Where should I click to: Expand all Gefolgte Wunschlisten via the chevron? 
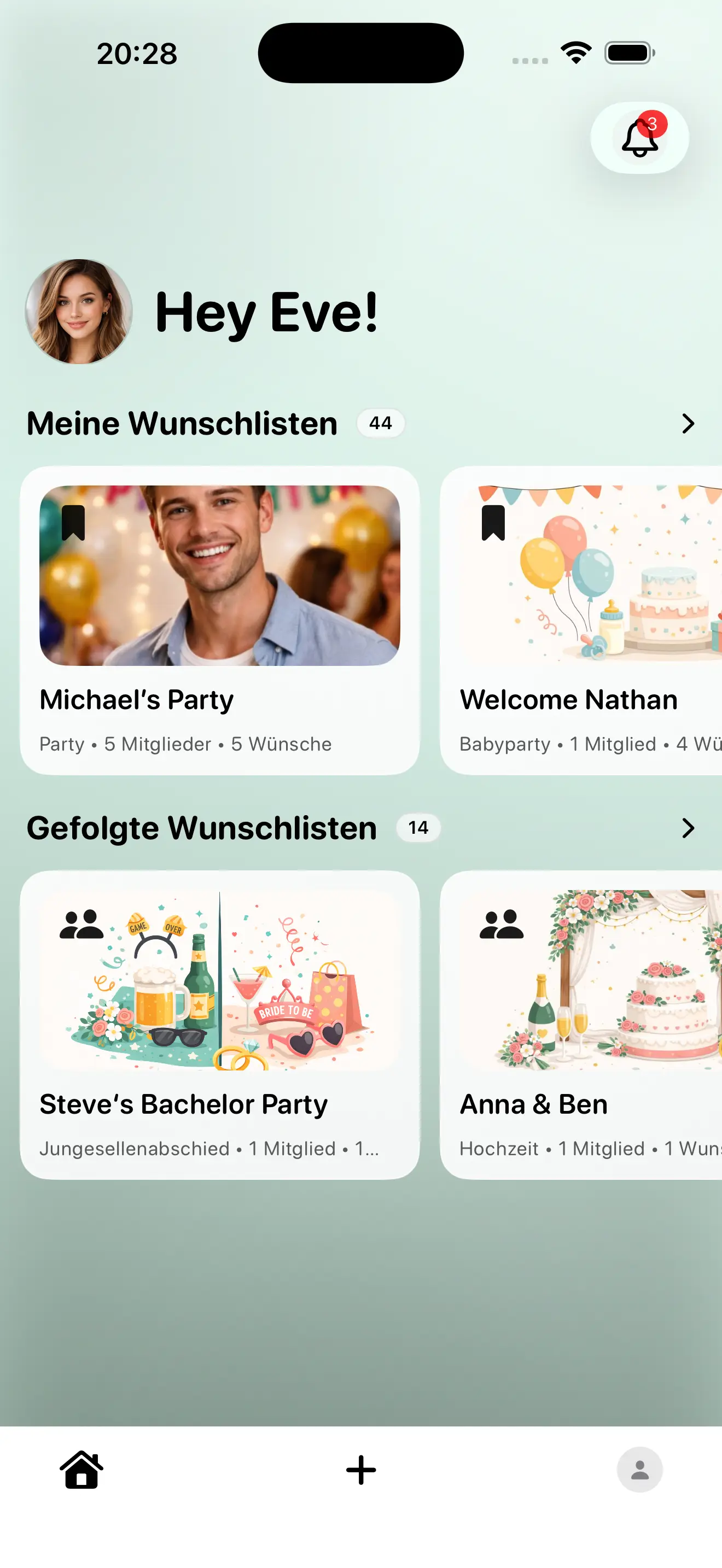pyautogui.click(x=688, y=828)
